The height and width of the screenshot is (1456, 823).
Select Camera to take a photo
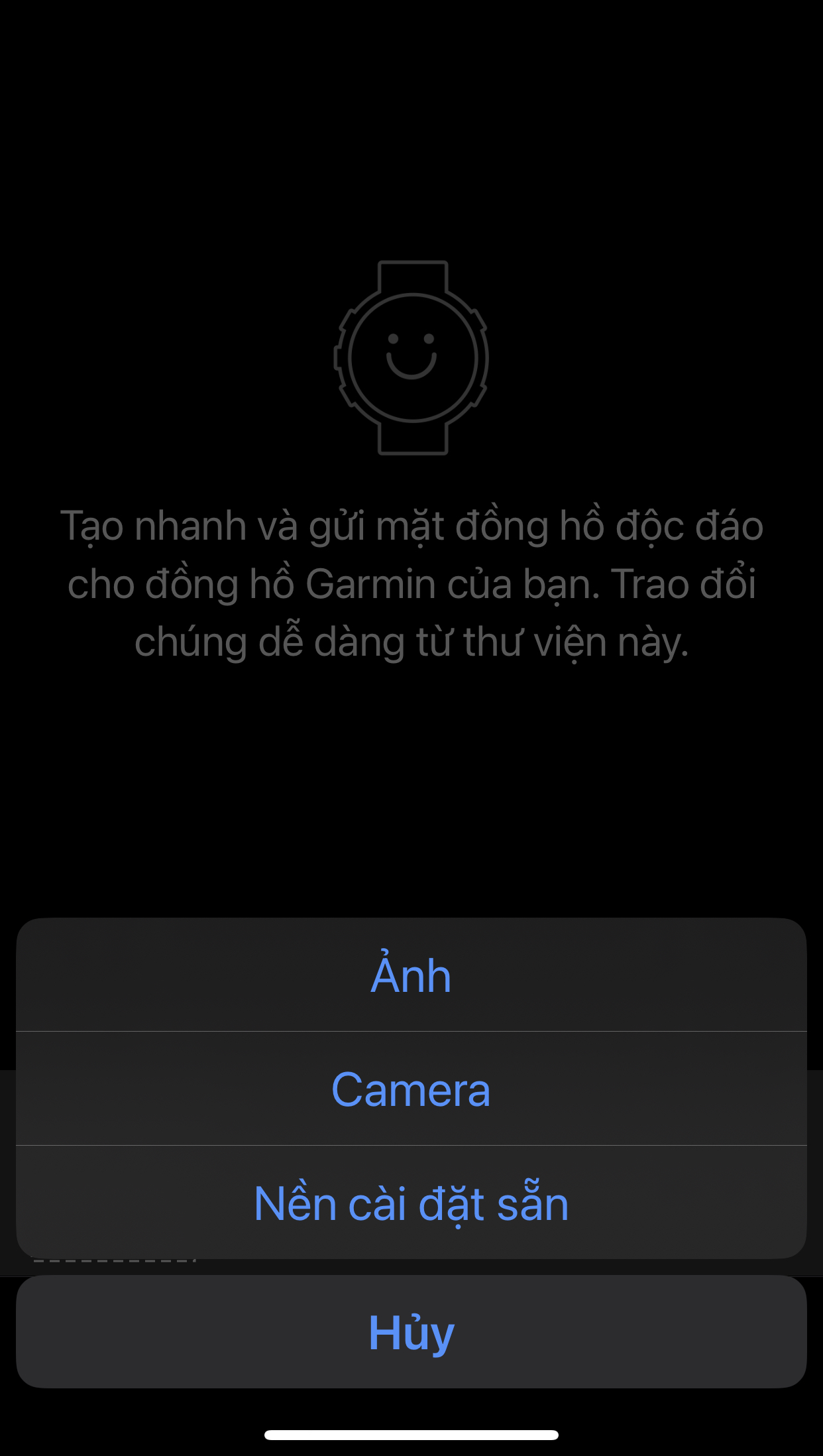411,1089
